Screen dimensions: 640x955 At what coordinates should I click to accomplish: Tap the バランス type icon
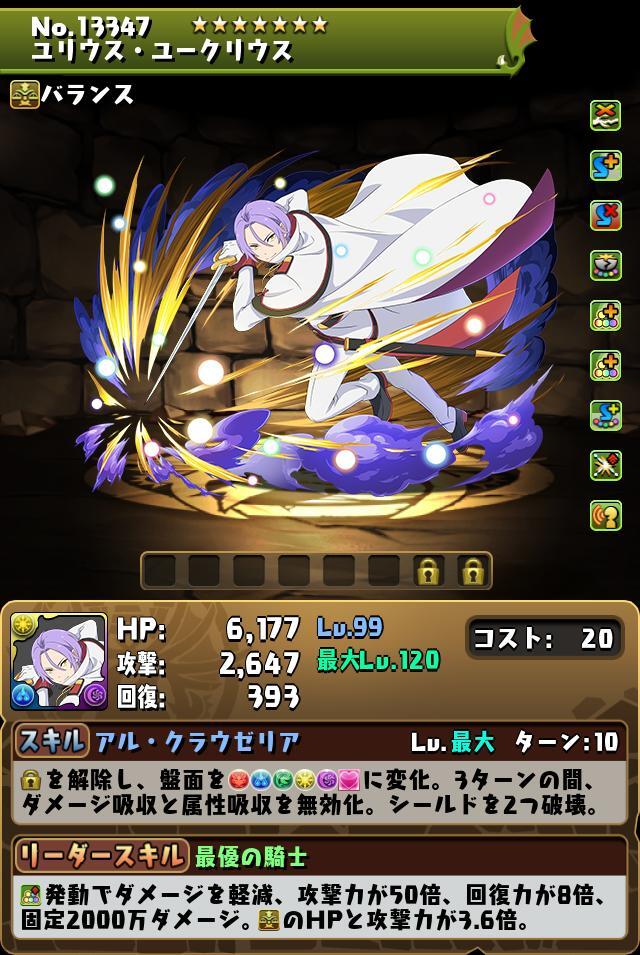25,94
